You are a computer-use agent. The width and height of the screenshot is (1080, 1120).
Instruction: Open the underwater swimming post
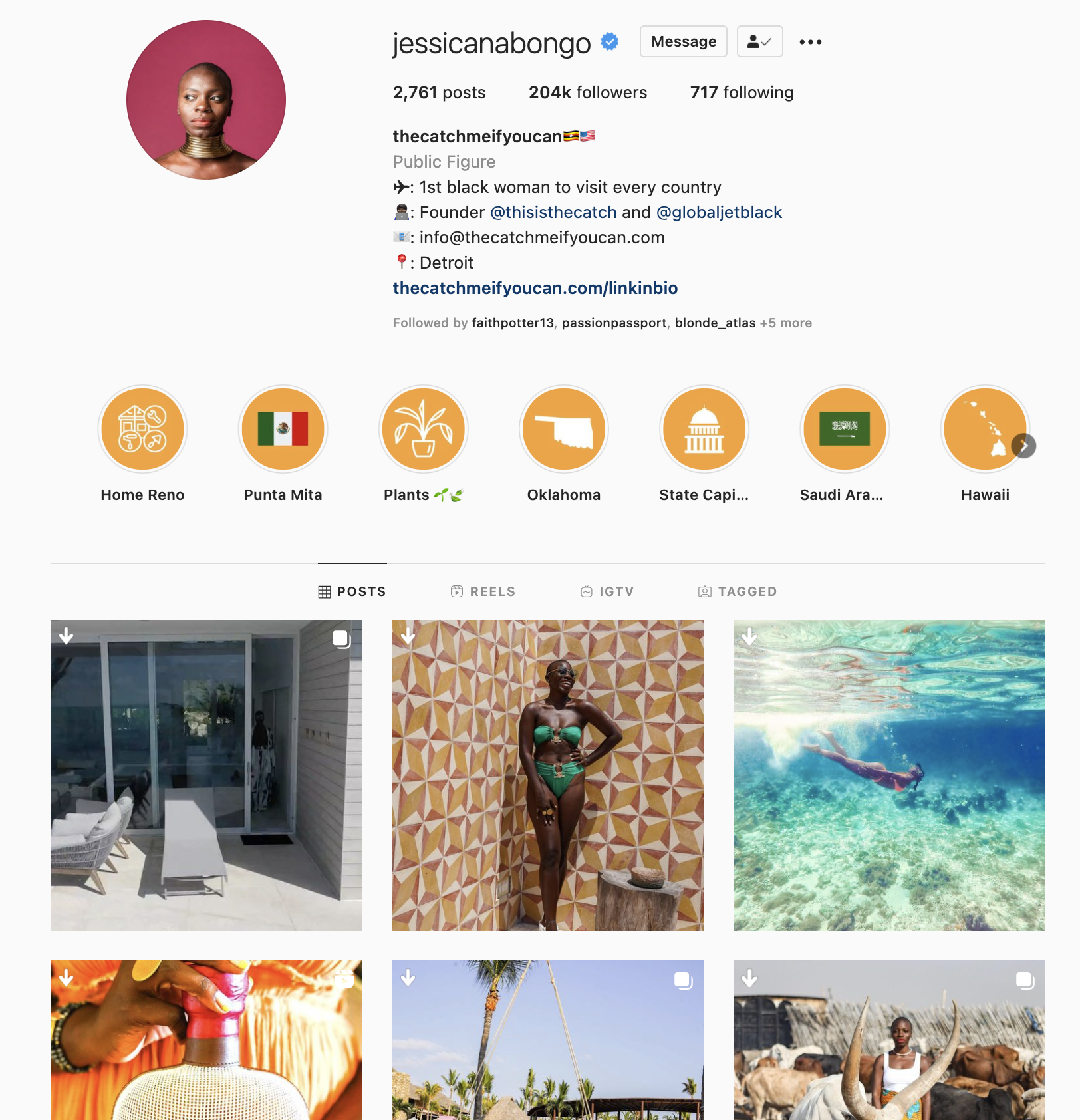(889, 775)
